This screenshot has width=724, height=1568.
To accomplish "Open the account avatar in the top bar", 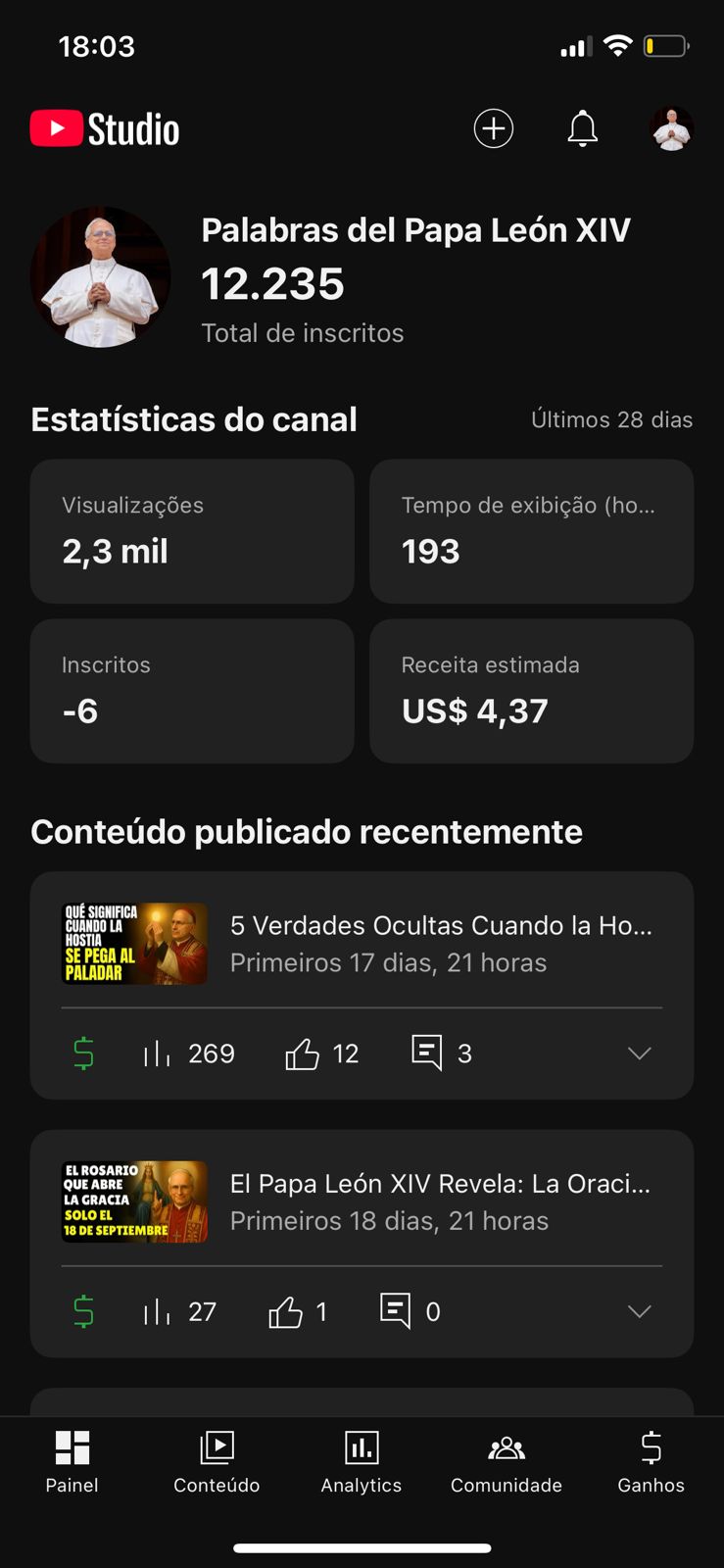I will [672, 128].
